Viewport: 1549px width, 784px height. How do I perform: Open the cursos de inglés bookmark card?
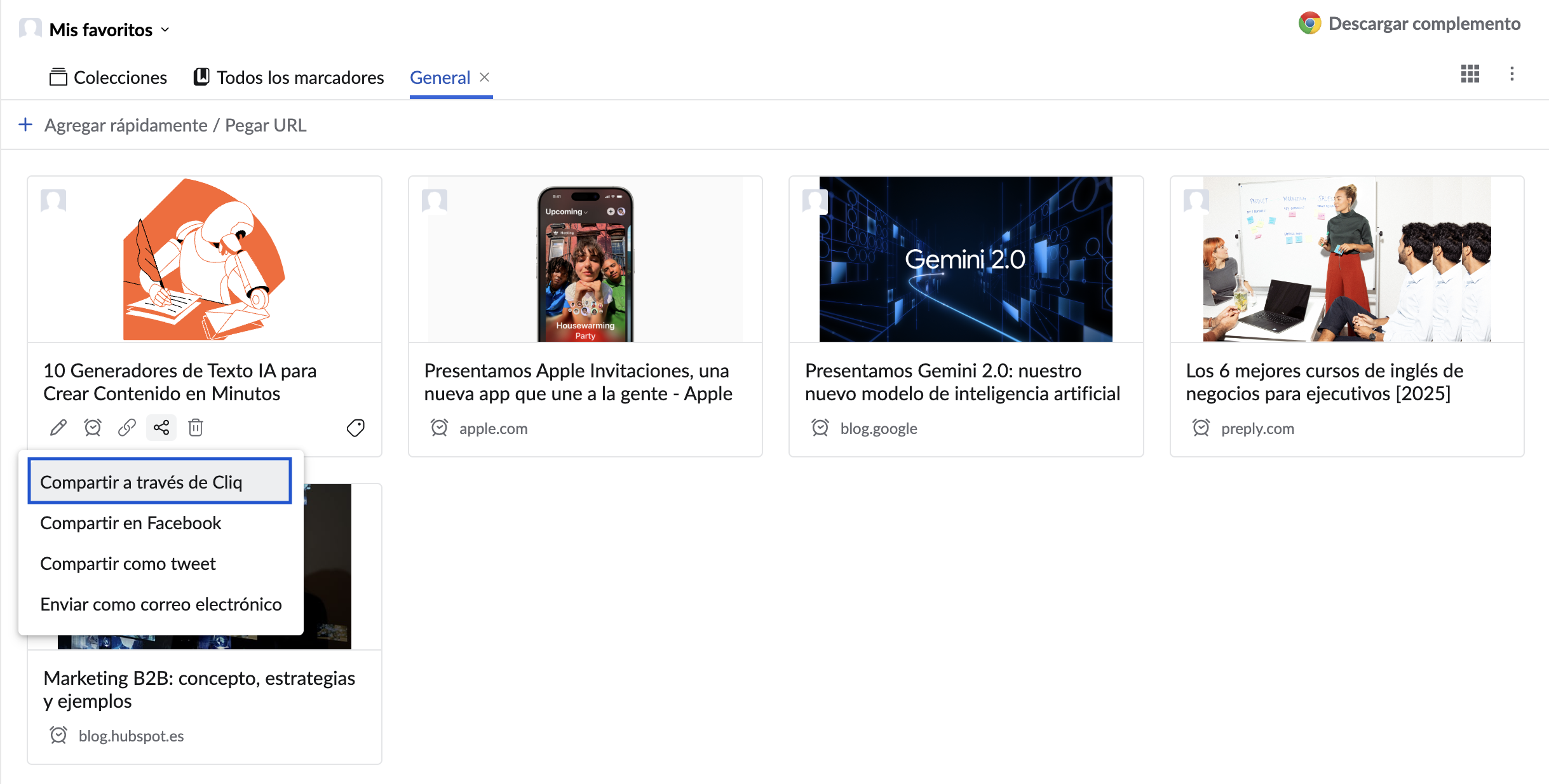[1323, 382]
